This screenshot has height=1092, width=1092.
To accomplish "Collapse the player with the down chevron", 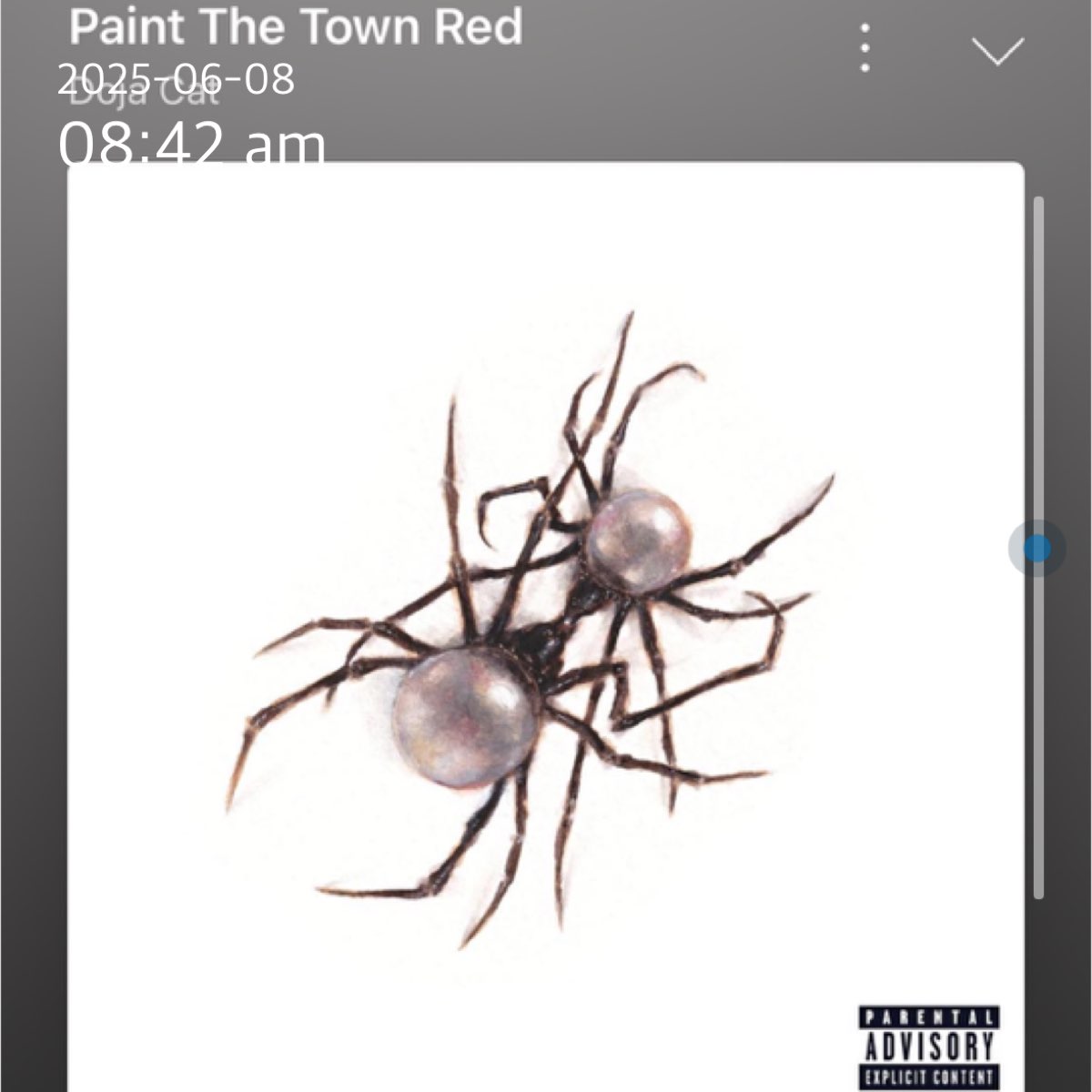I will point(998,51).
